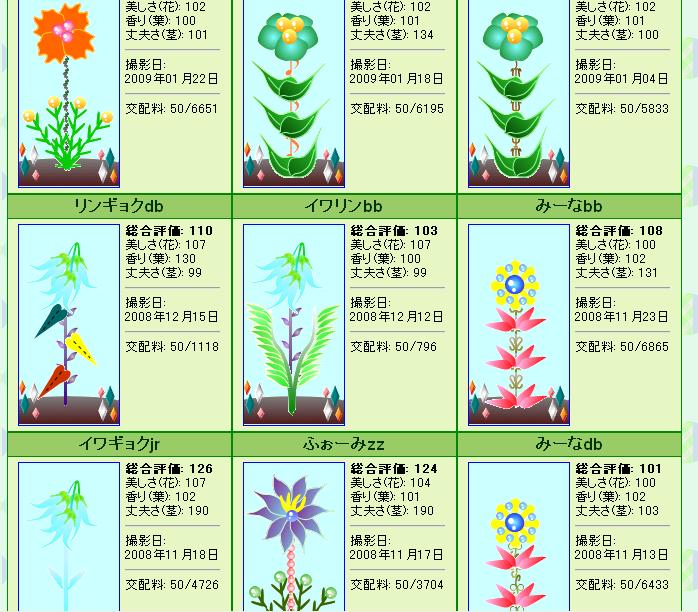
Task: Open the みーなdb flower image
Action: pos(518,536)
